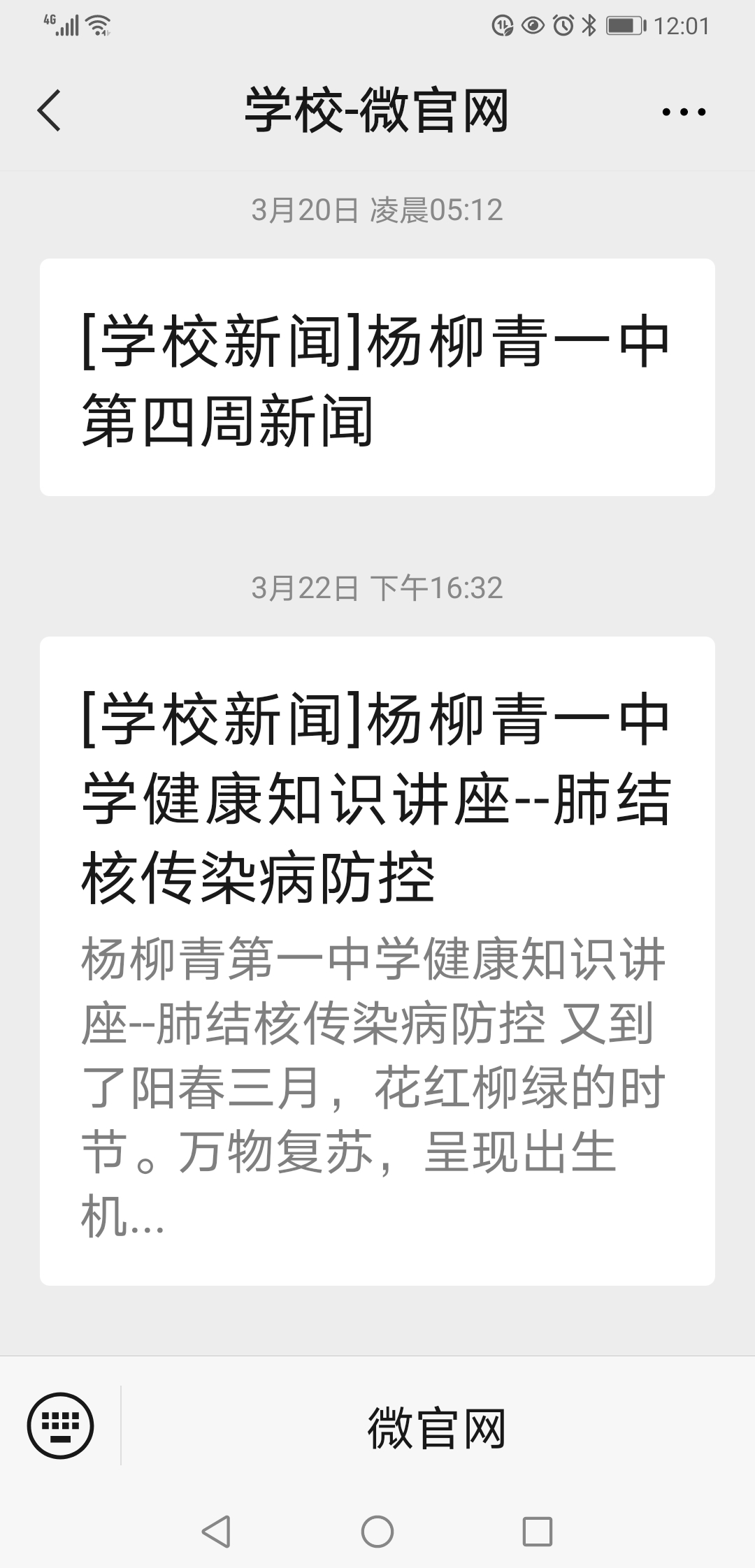Screen dimensions: 755x1568
Task: Tap the system home button
Action: point(377,1532)
